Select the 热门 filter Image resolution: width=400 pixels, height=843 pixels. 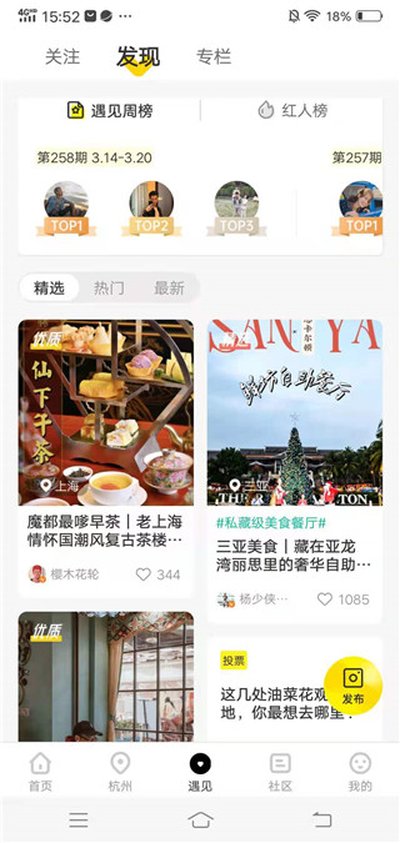109,288
